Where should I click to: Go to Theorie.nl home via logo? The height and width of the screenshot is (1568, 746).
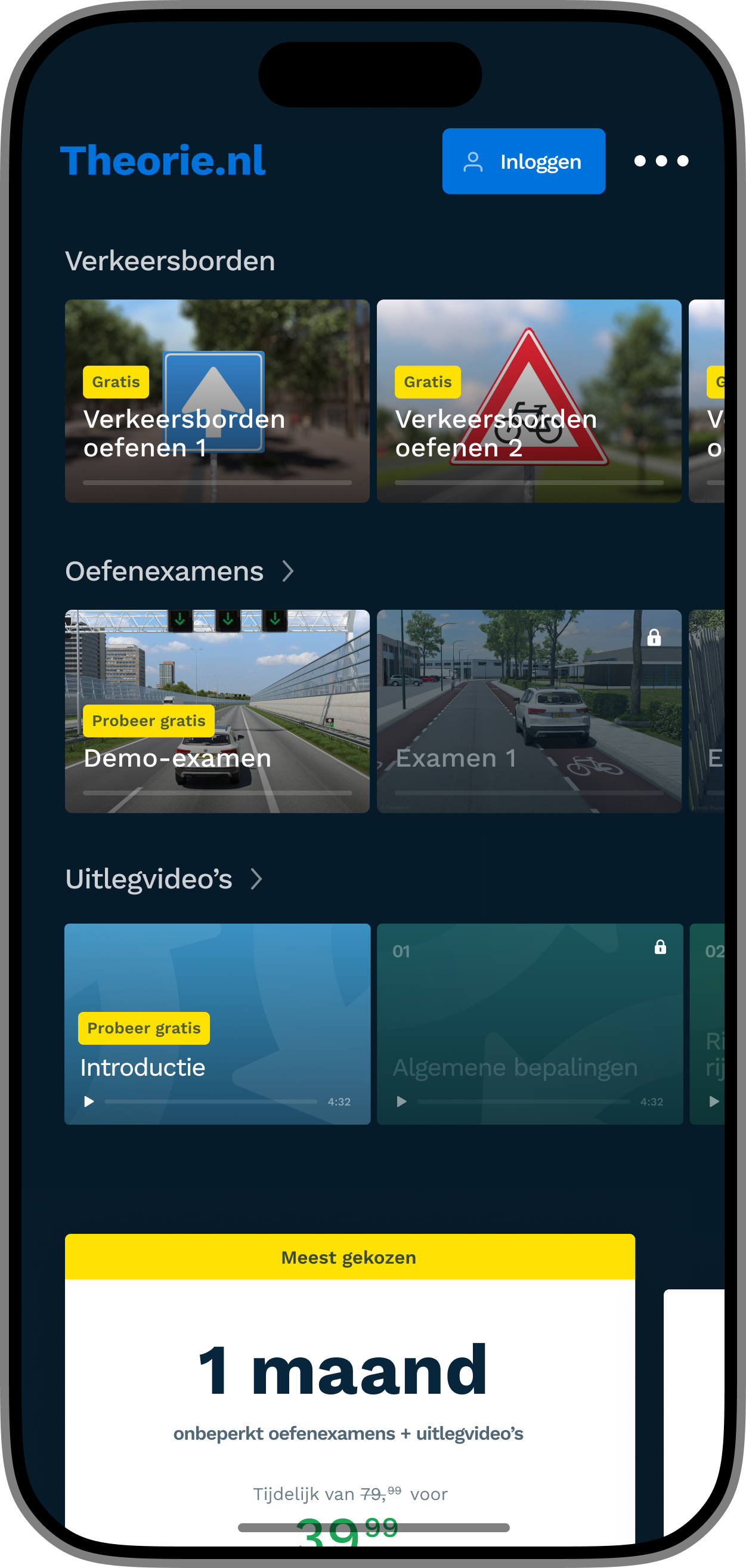tap(162, 161)
